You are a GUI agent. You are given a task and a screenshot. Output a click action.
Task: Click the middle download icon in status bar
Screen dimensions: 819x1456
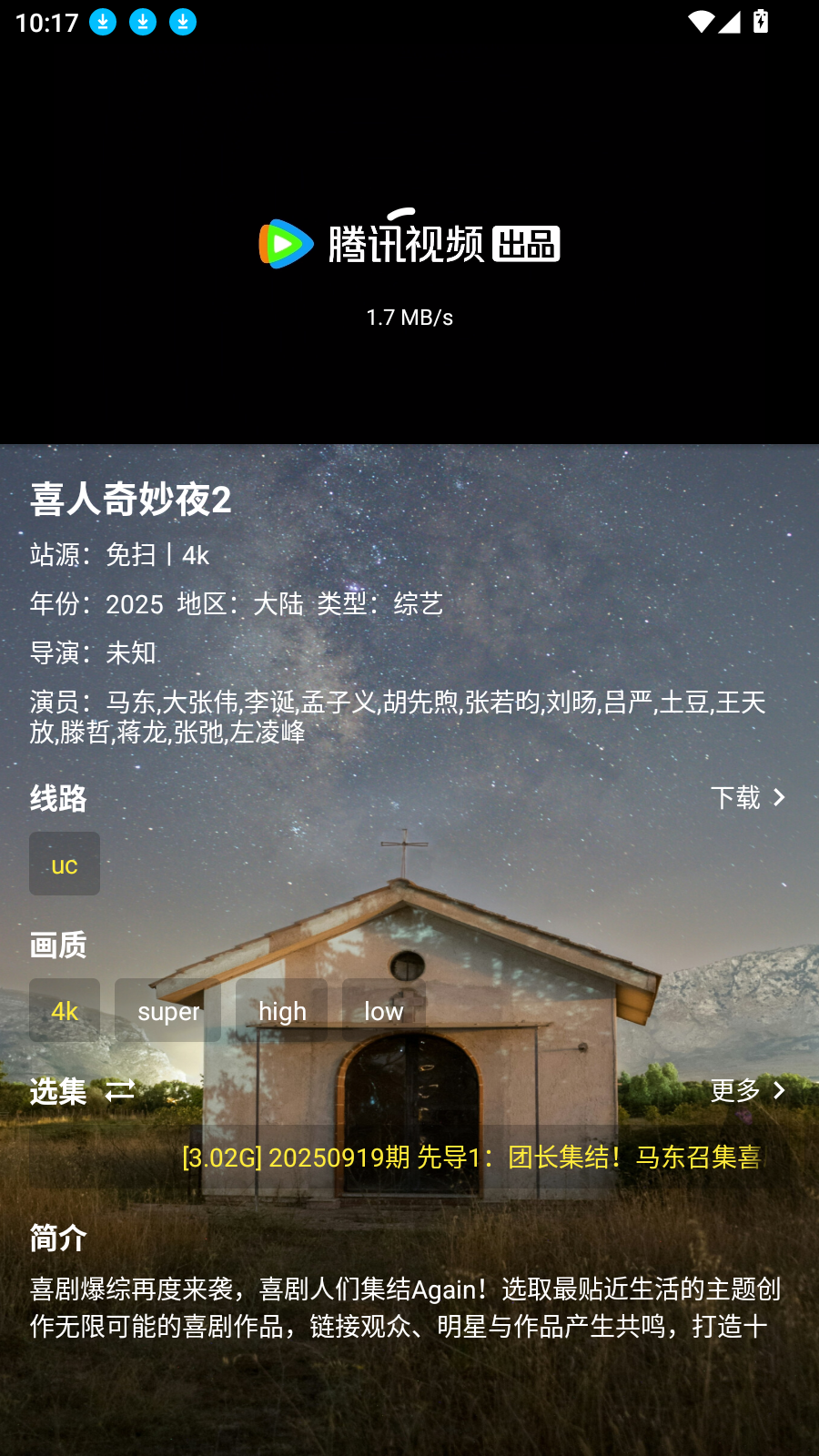tap(143, 22)
